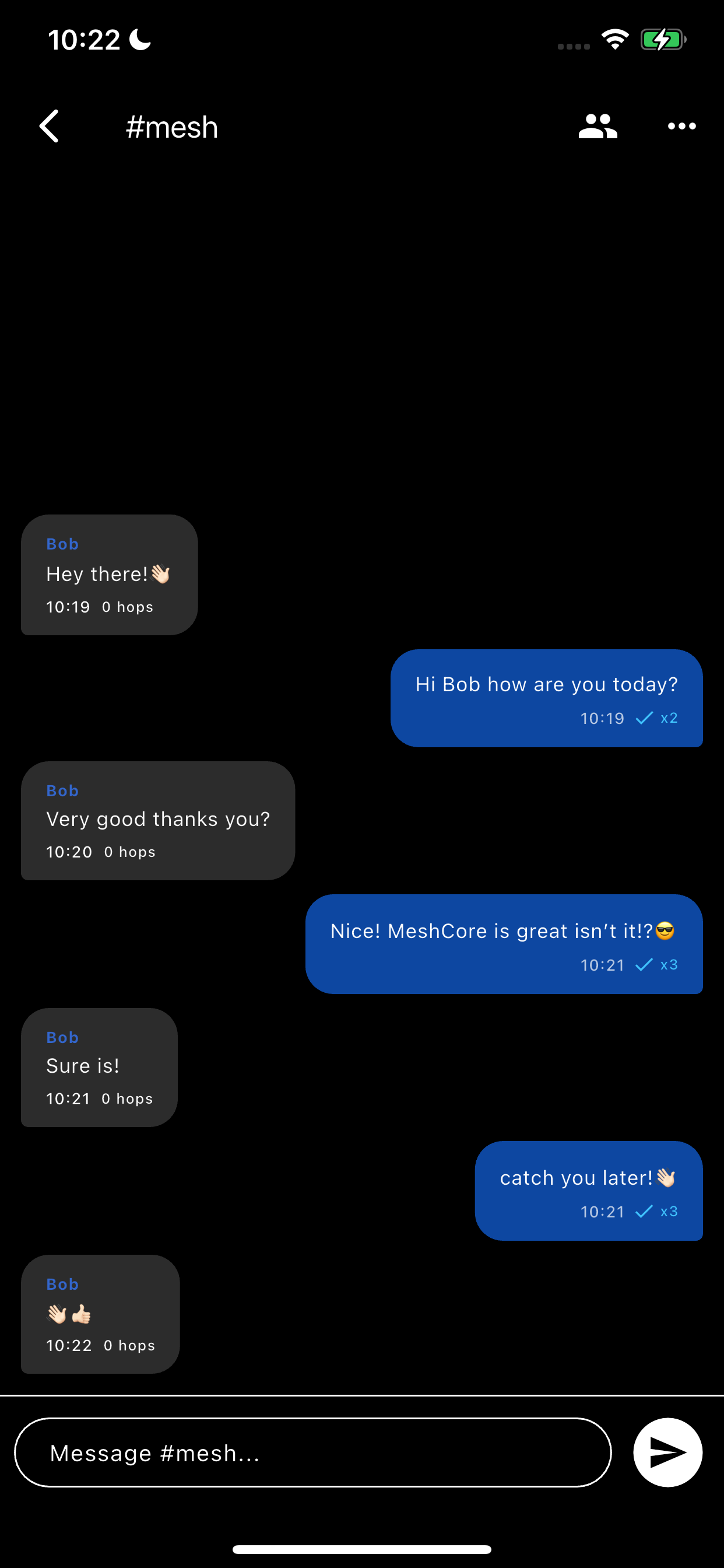724x1568 pixels.
Task: Tap the back chevron to leave #mesh
Action: (48, 126)
